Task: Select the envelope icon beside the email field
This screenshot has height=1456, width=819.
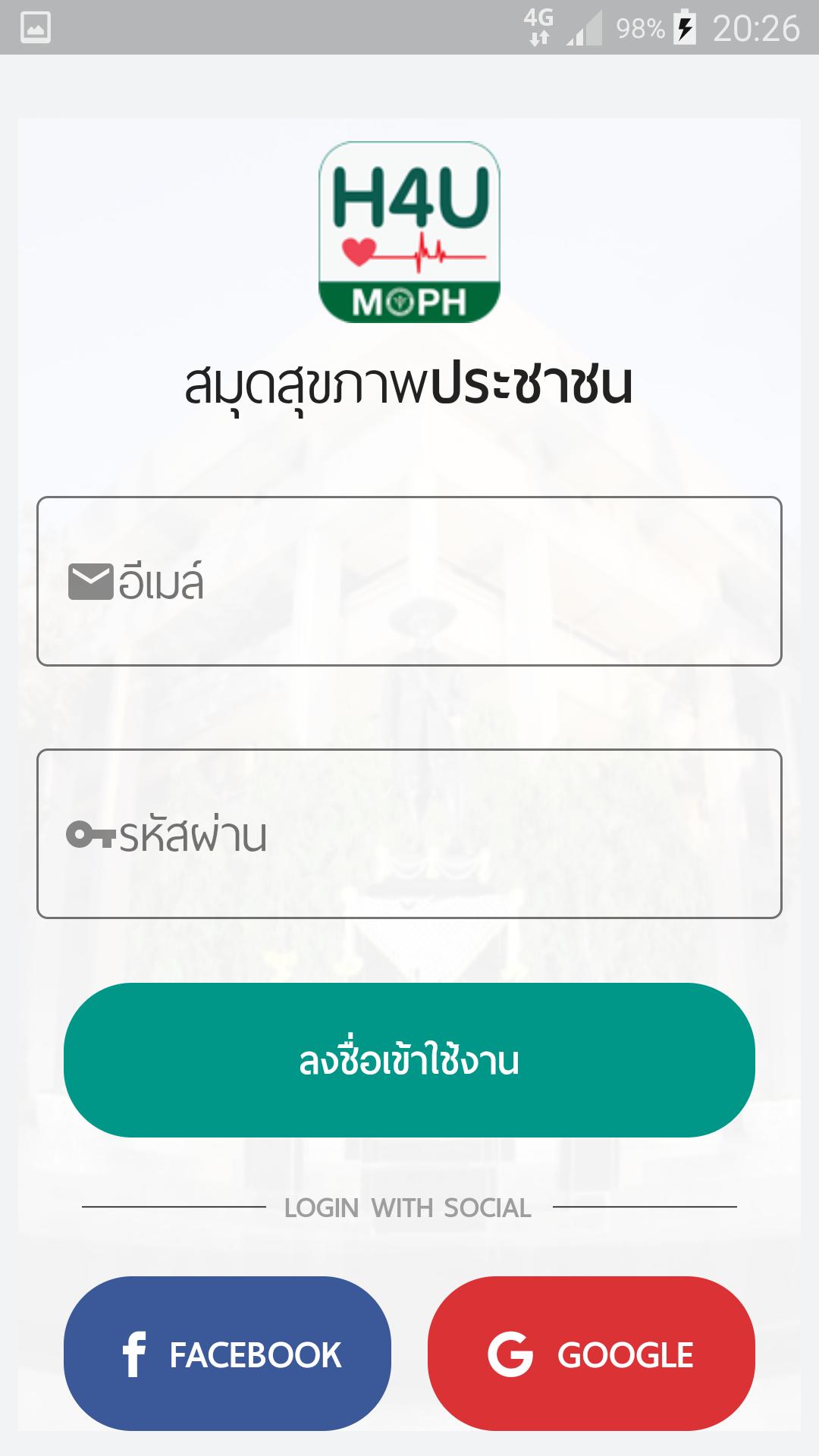Action: pyautogui.click(x=89, y=580)
